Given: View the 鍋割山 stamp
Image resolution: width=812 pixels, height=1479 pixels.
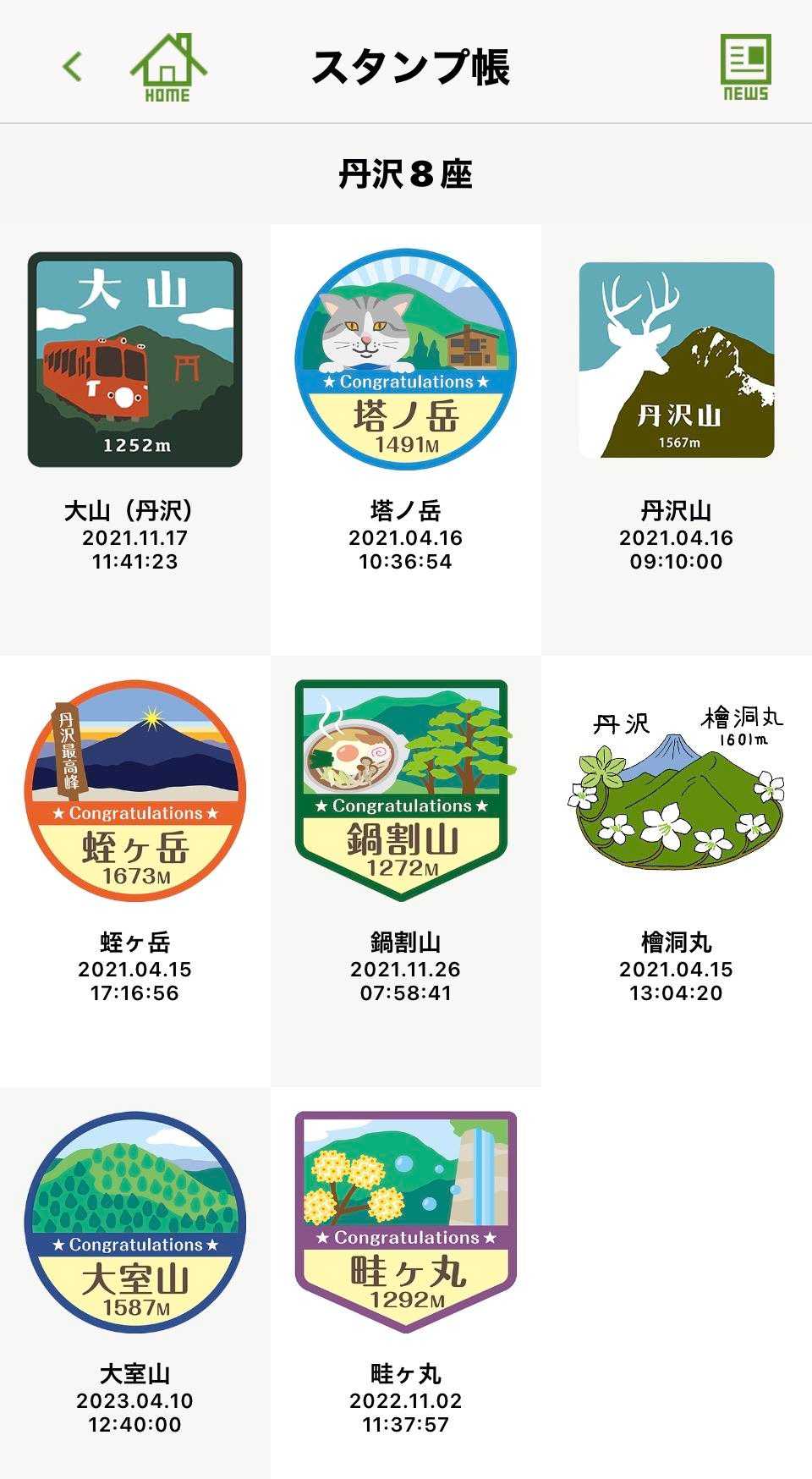Looking at the screenshot, I should click(406, 790).
